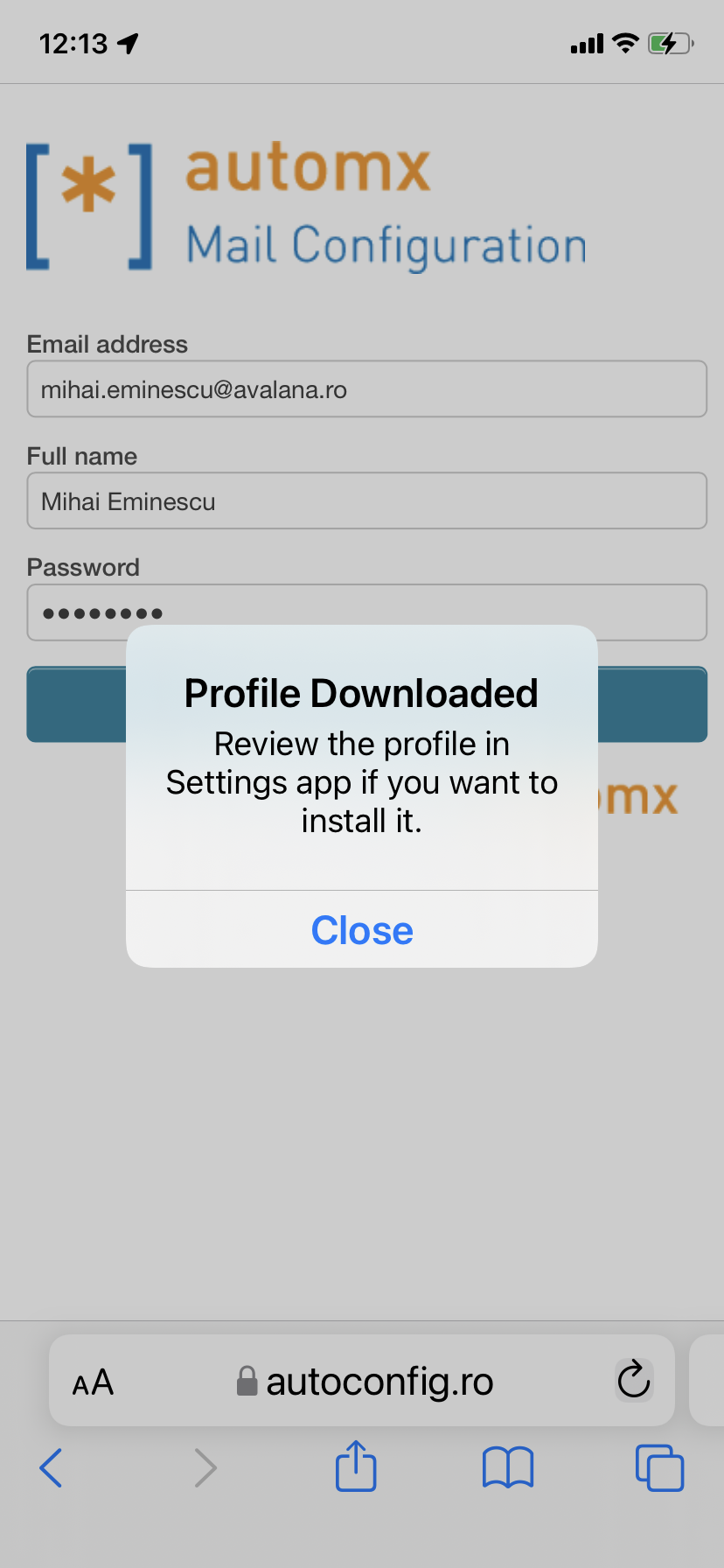Open the share sheet
This screenshot has width=724, height=1568.
(x=356, y=1466)
